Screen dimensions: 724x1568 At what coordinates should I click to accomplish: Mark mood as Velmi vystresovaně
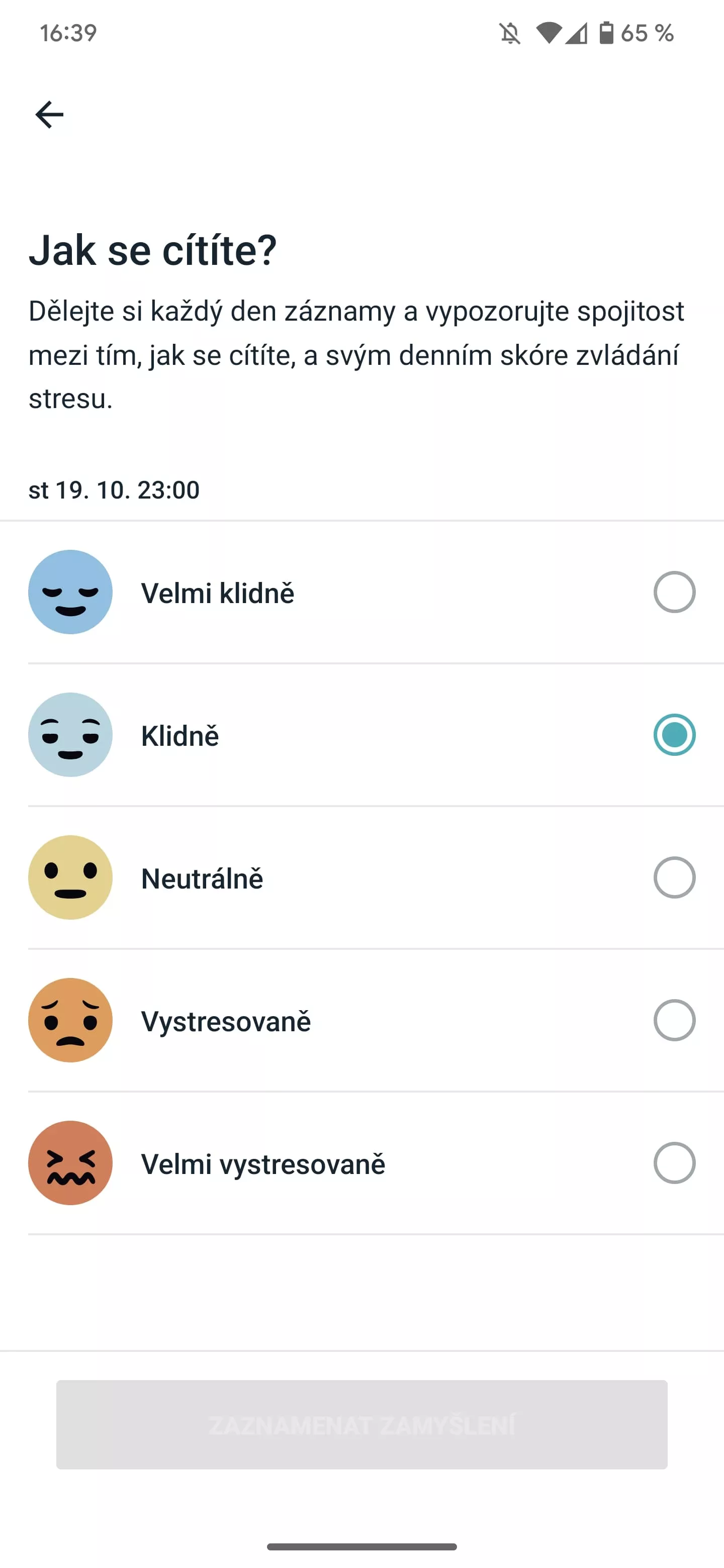click(x=361, y=1163)
